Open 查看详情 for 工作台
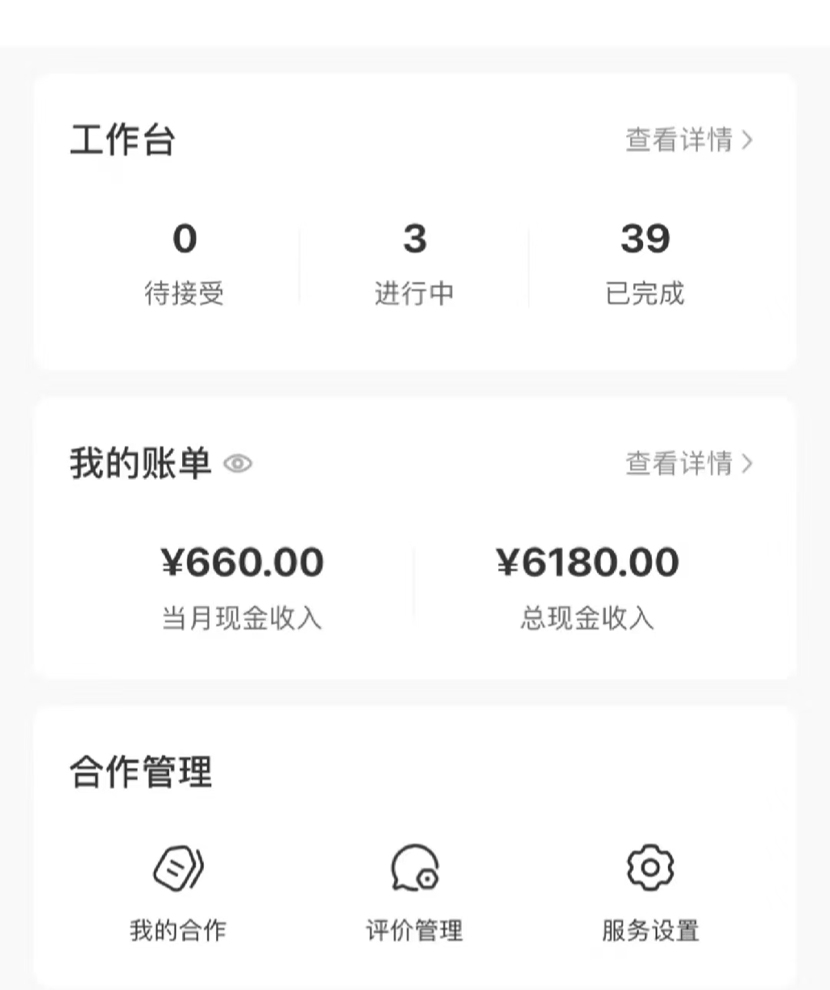This screenshot has width=830, height=990. (x=689, y=140)
